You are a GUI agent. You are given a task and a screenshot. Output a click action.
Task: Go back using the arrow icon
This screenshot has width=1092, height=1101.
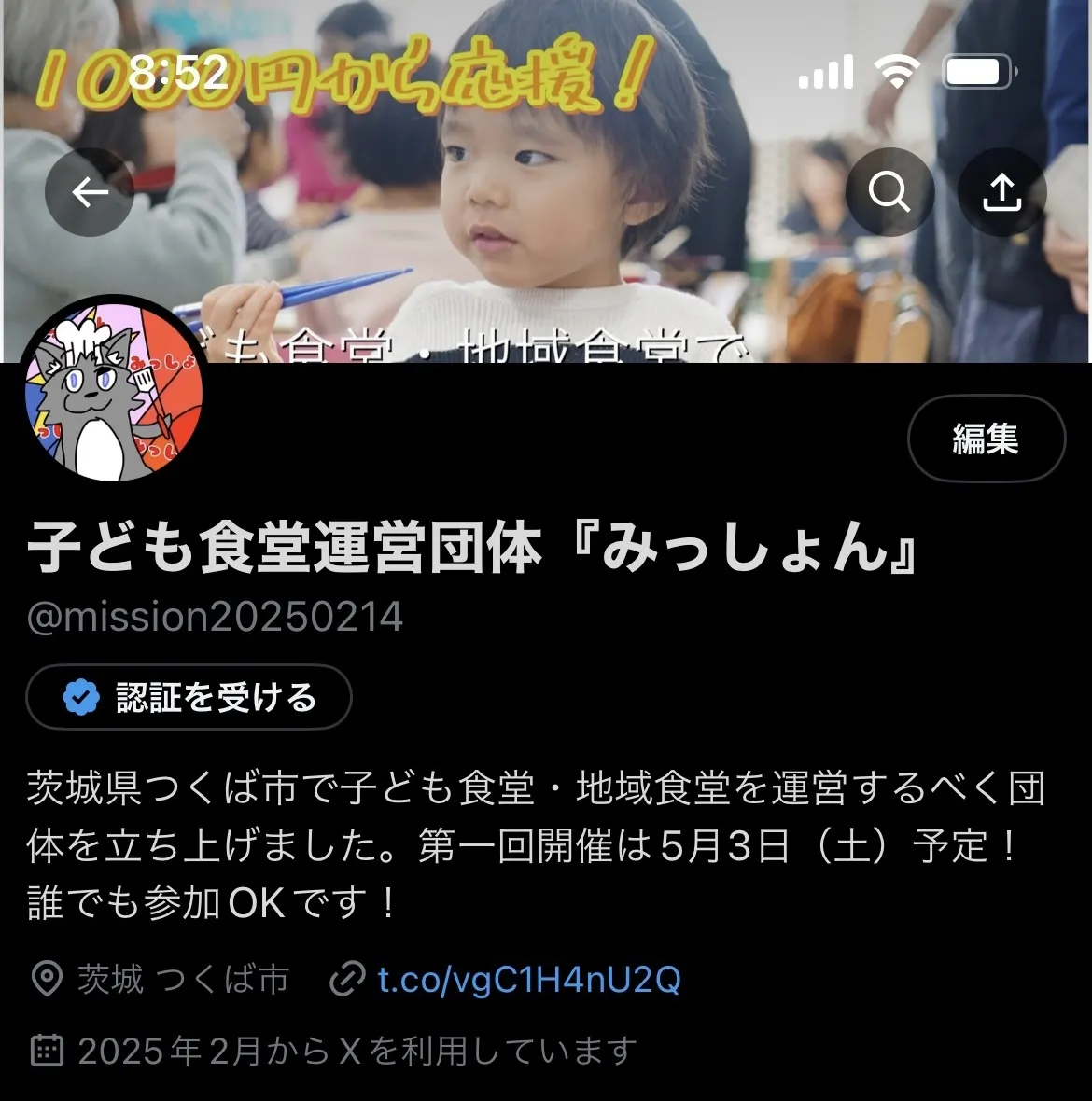[90, 193]
